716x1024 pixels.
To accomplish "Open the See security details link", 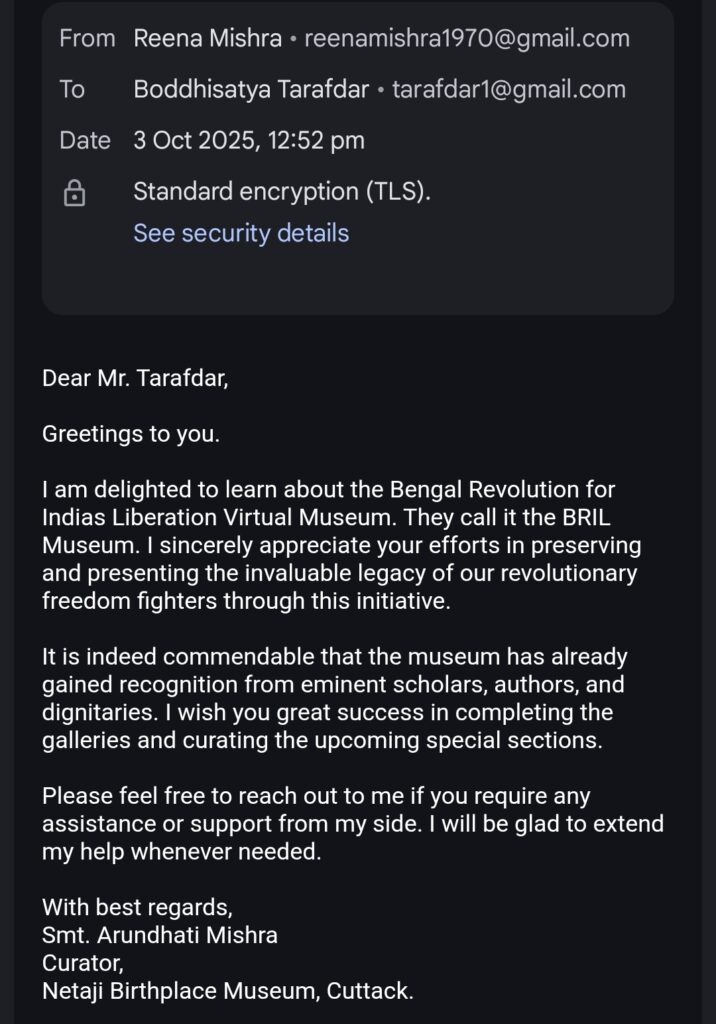I will click(241, 233).
